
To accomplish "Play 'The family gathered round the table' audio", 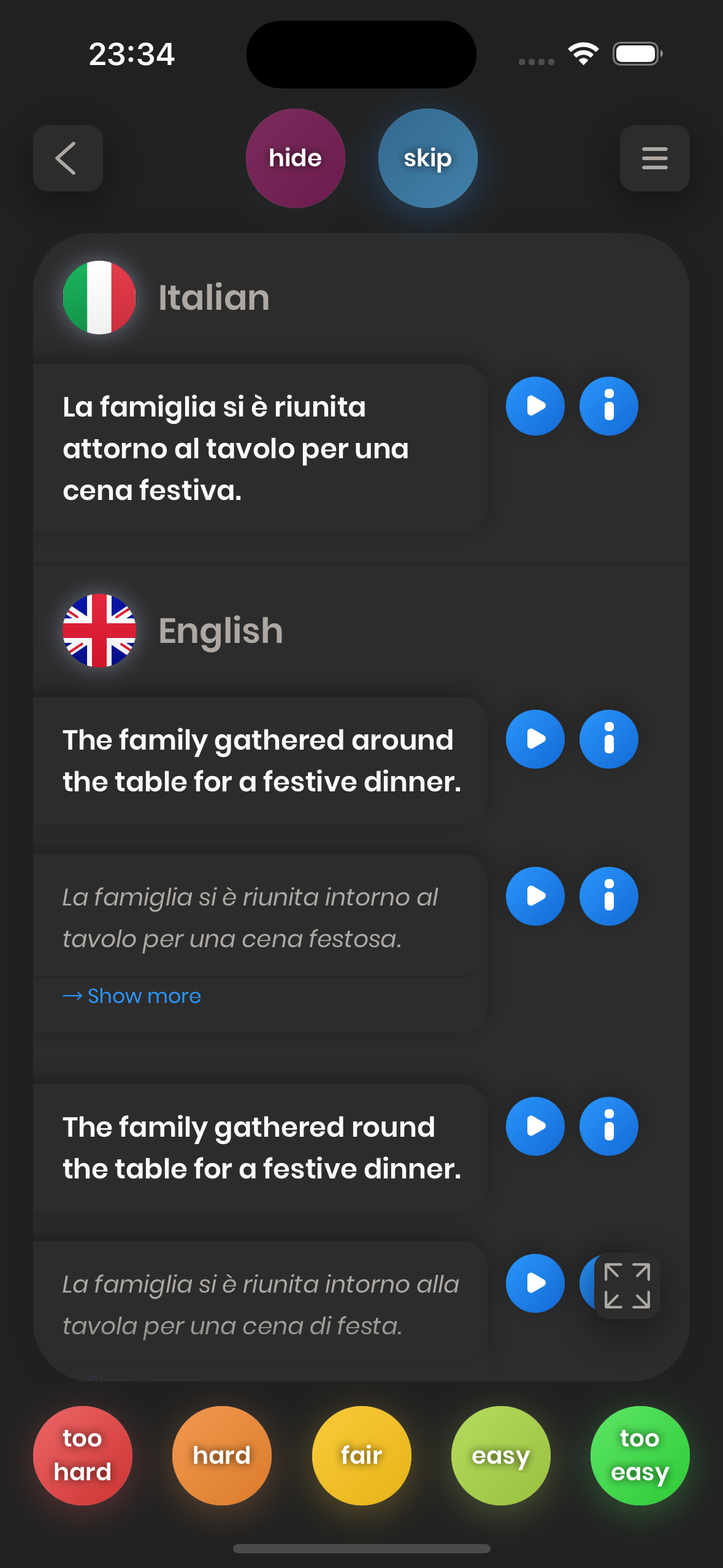I will click(535, 1126).
